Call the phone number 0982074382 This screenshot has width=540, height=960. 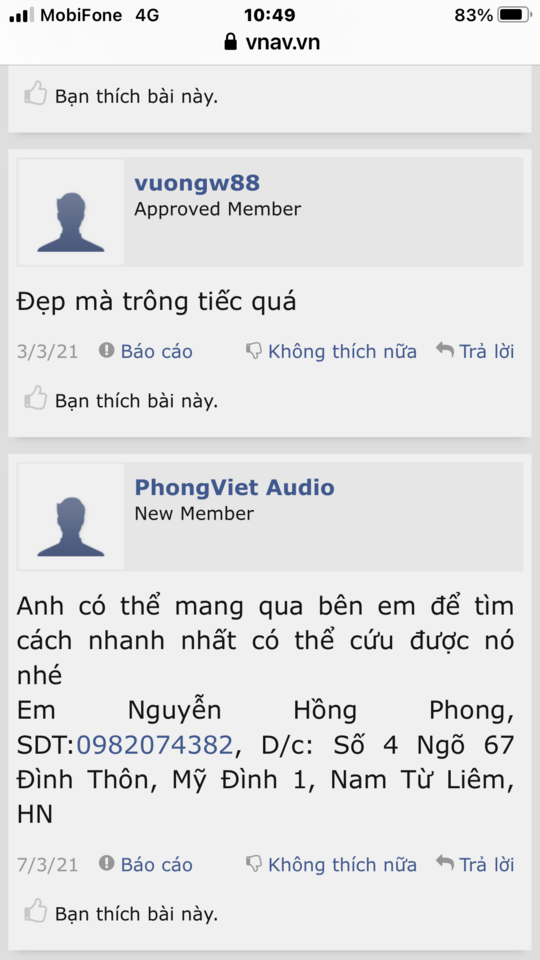coord(155,745)
